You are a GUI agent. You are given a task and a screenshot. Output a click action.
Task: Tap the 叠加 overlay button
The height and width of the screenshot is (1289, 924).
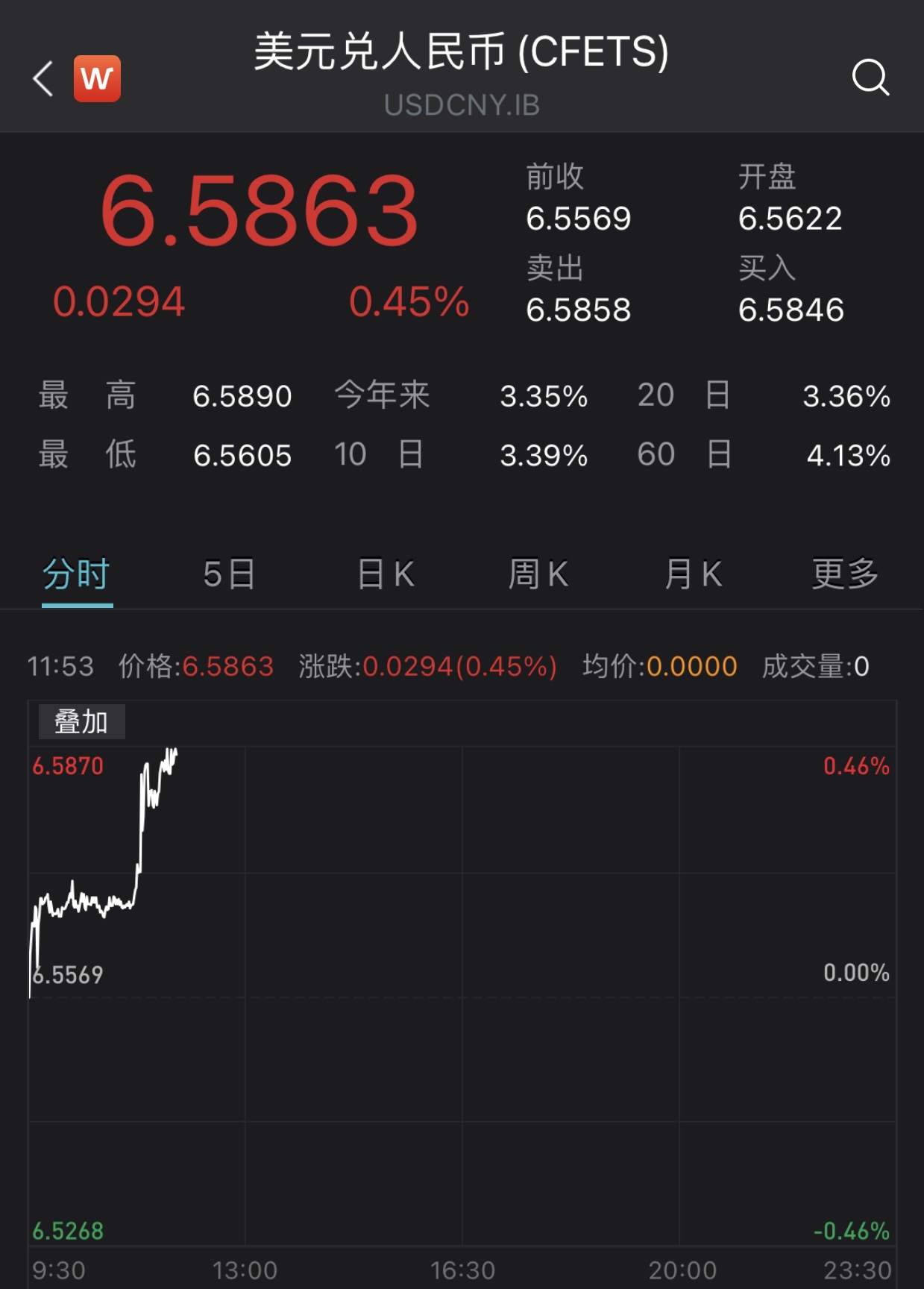click(x=81, y=721)
